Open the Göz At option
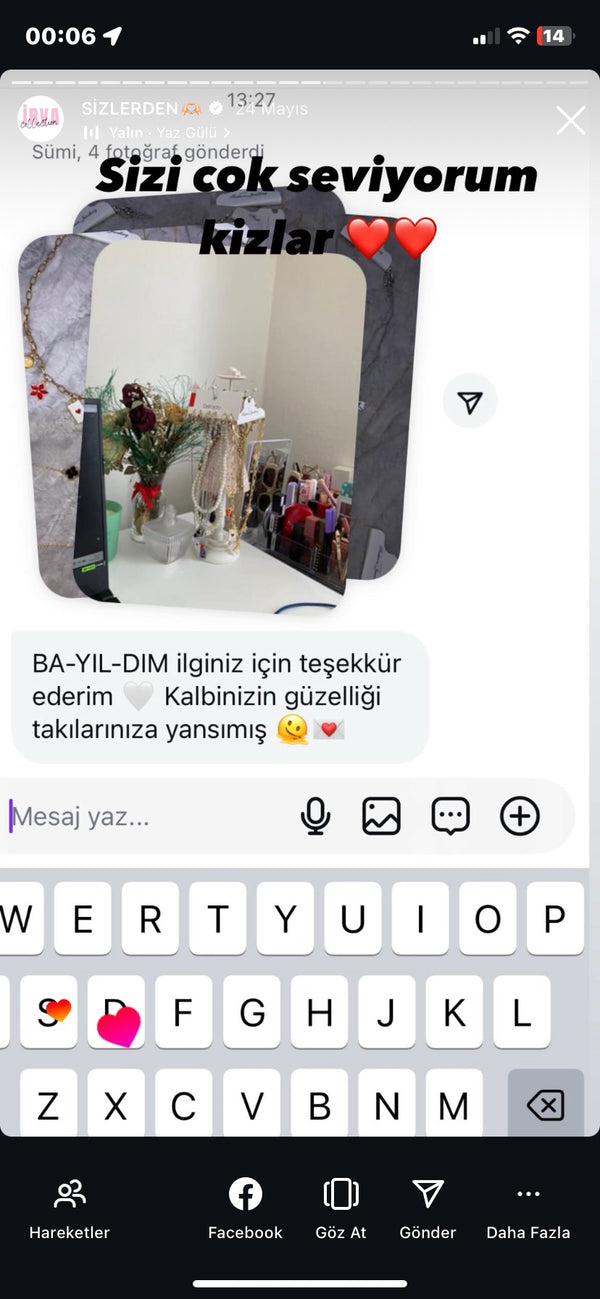The width and height of the screenshot is (600, 1299). click(x=341, y=1208)
